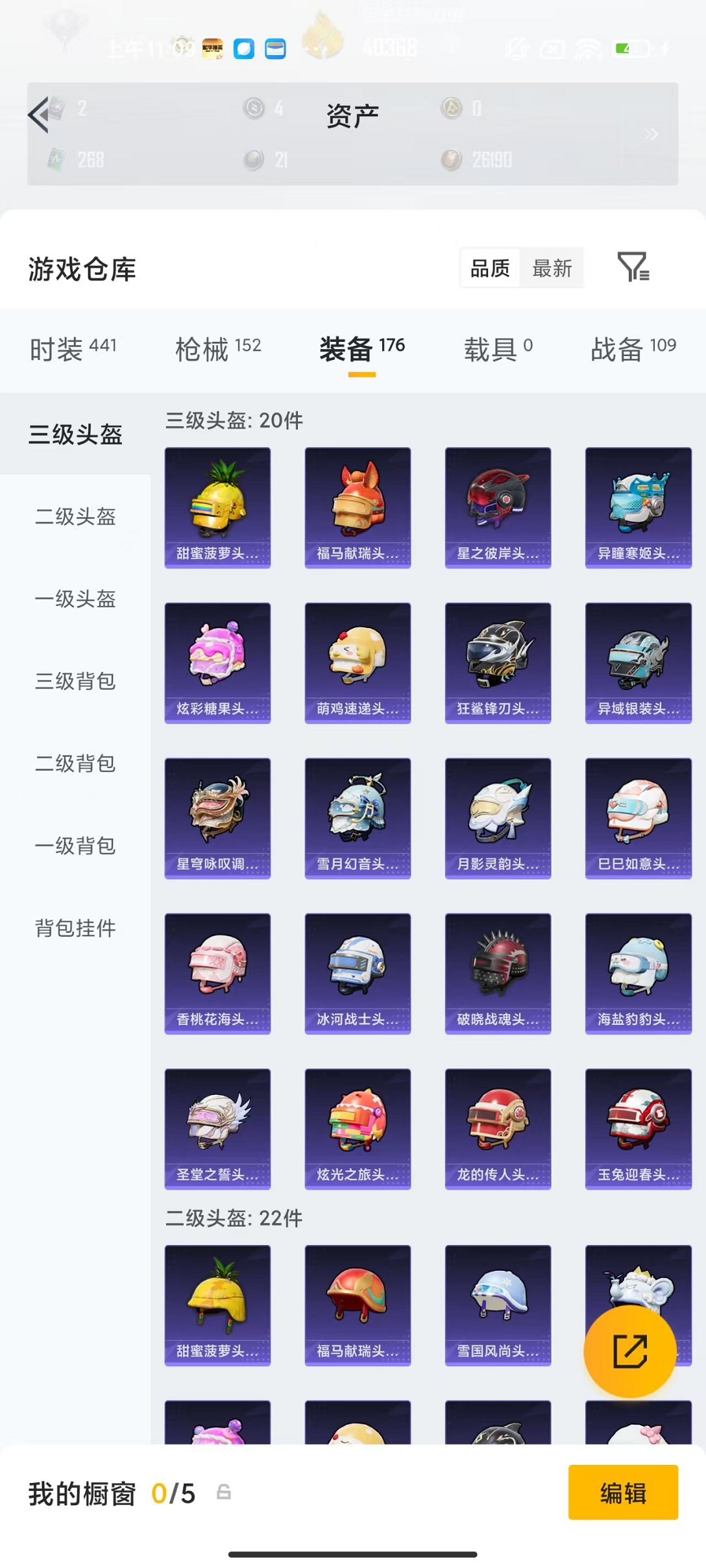Click the gold coin icon showing 26190
The height and width of the screenshot is (1568, 706).
click(x=450, y=160)
